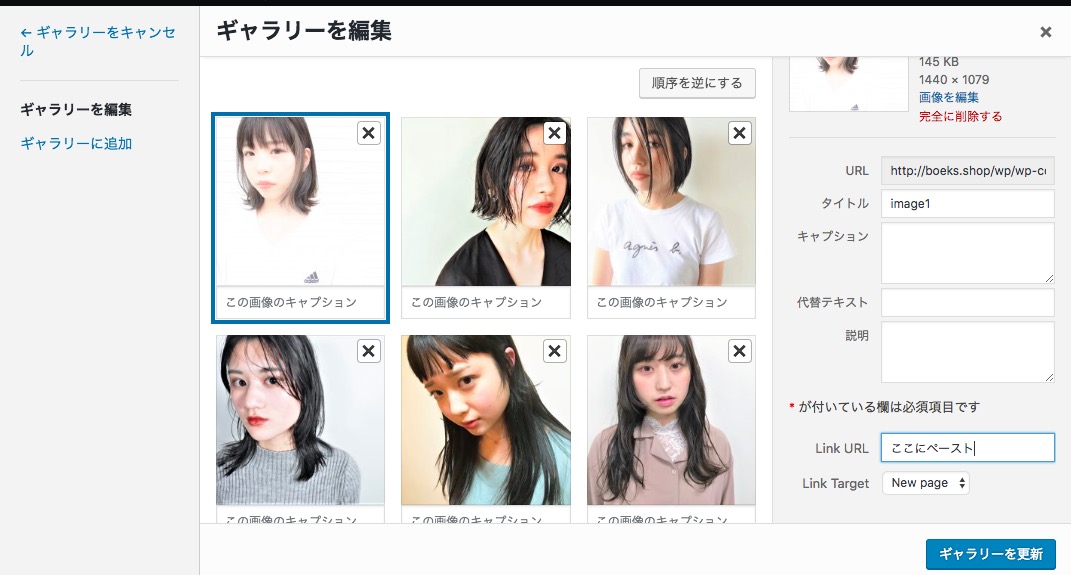The image size is (1071, 575).
Task: Enter alt text in 代替テキスト field
Action: tap(967, 302)
